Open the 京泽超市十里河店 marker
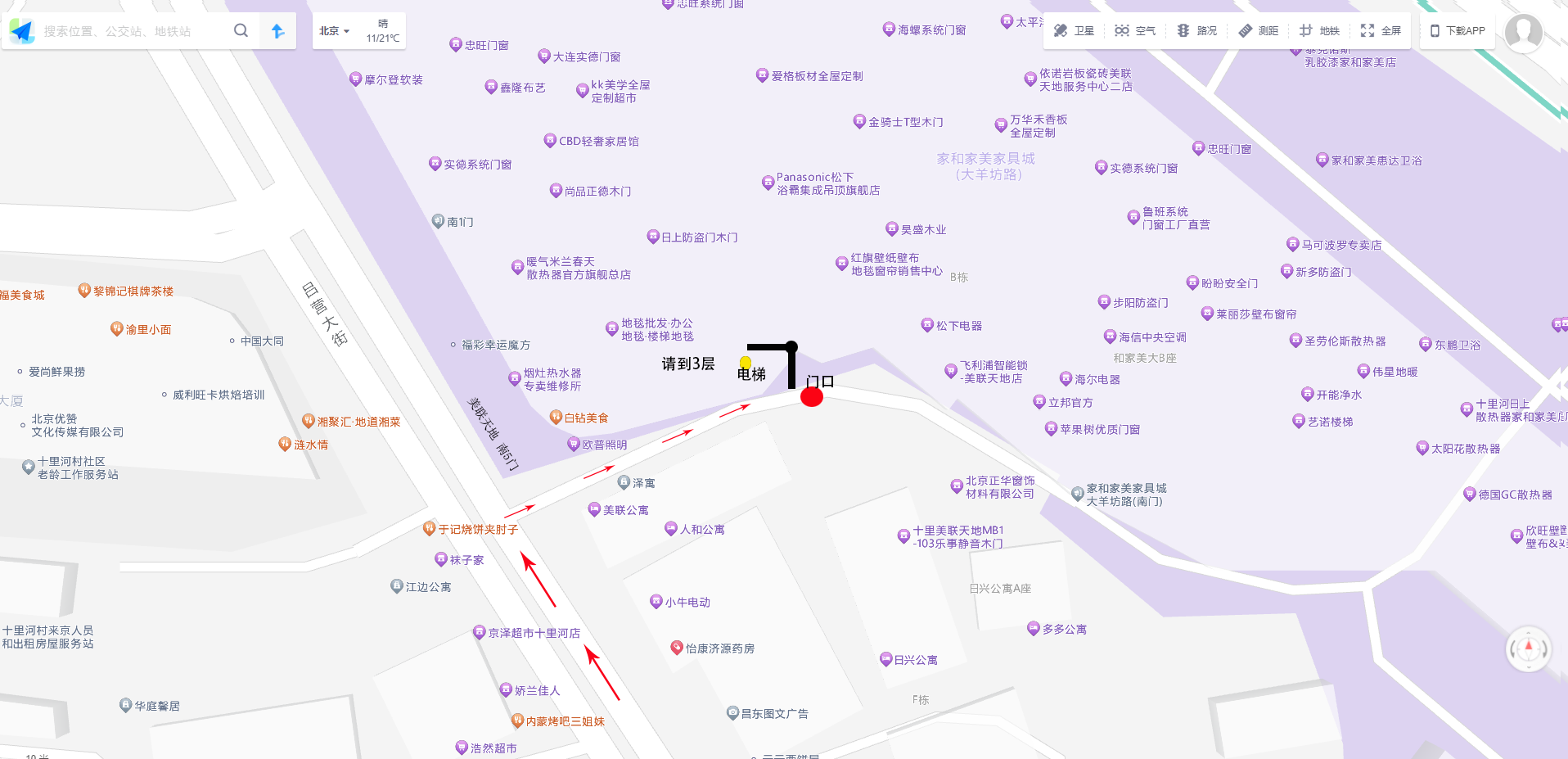The image size is (1568, 759). coord(480,632)
